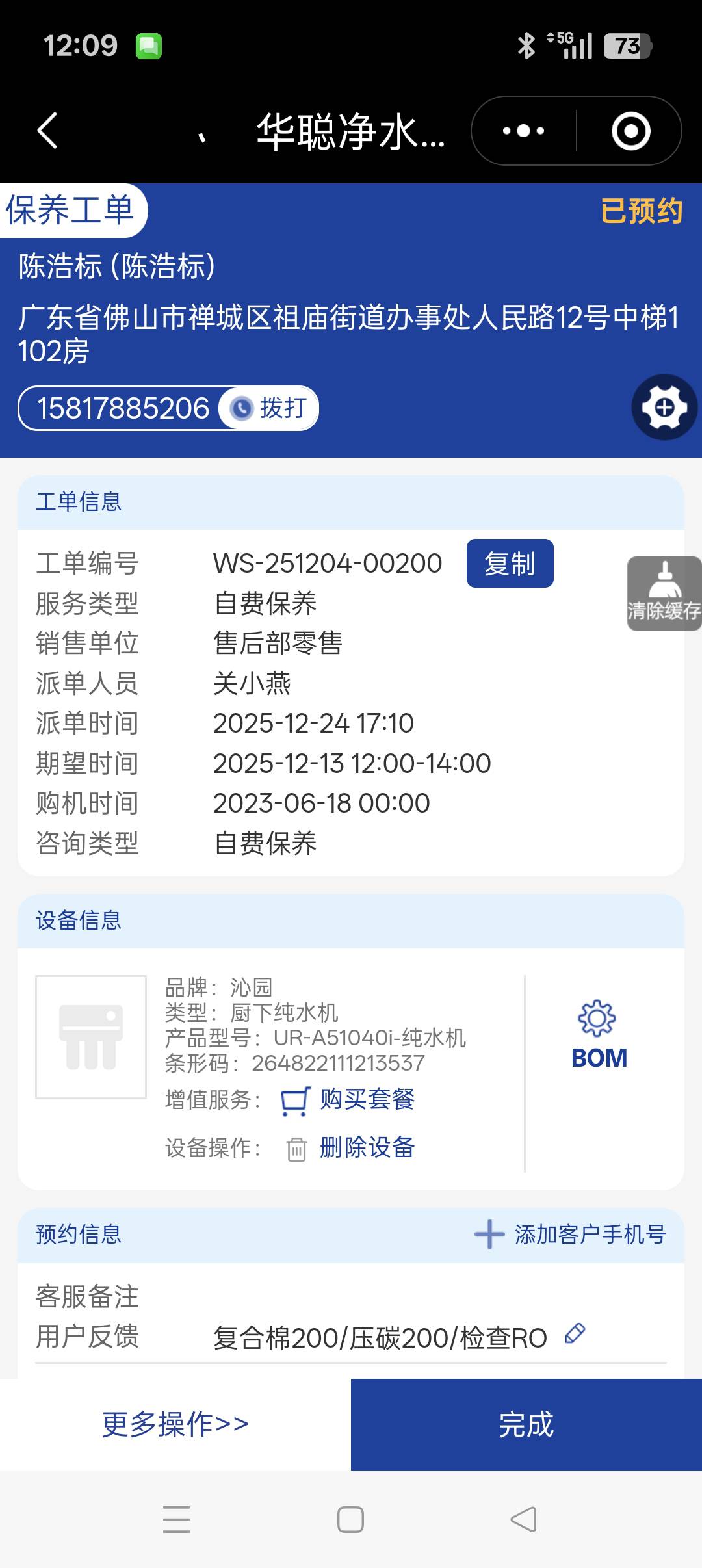
Task: Dial the customer with the 拨打 button
Action: click(x=269, y=408)
